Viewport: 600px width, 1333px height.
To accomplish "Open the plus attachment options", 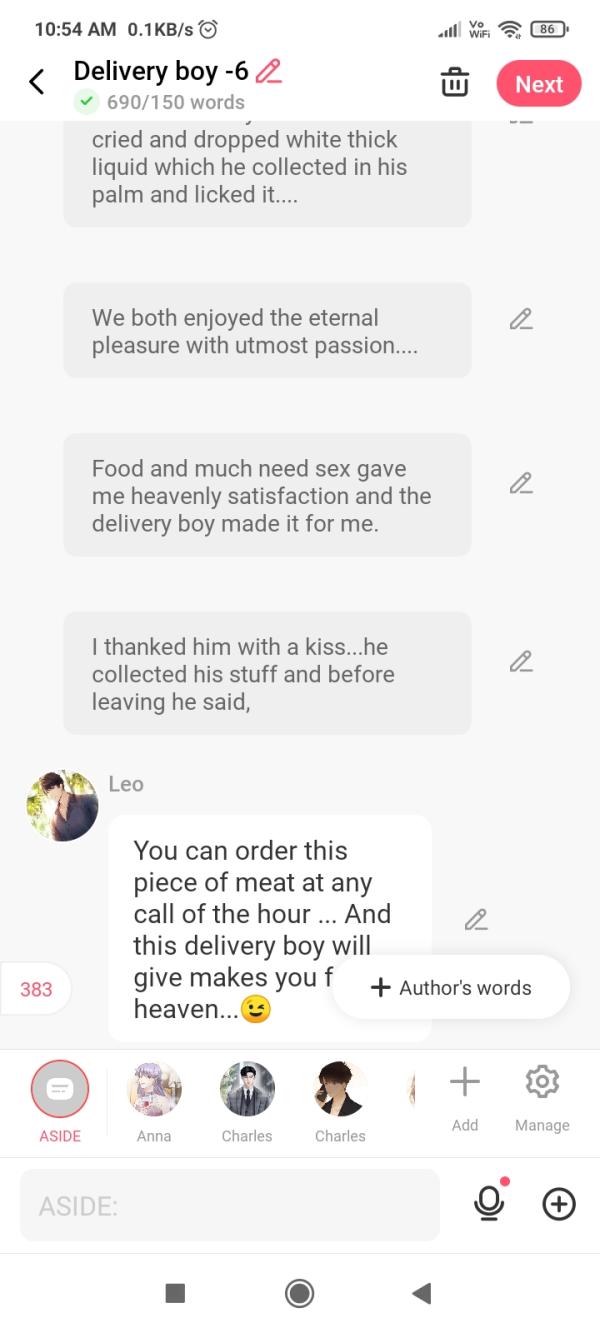I will pyautogui.click(x=559, y=1205).
